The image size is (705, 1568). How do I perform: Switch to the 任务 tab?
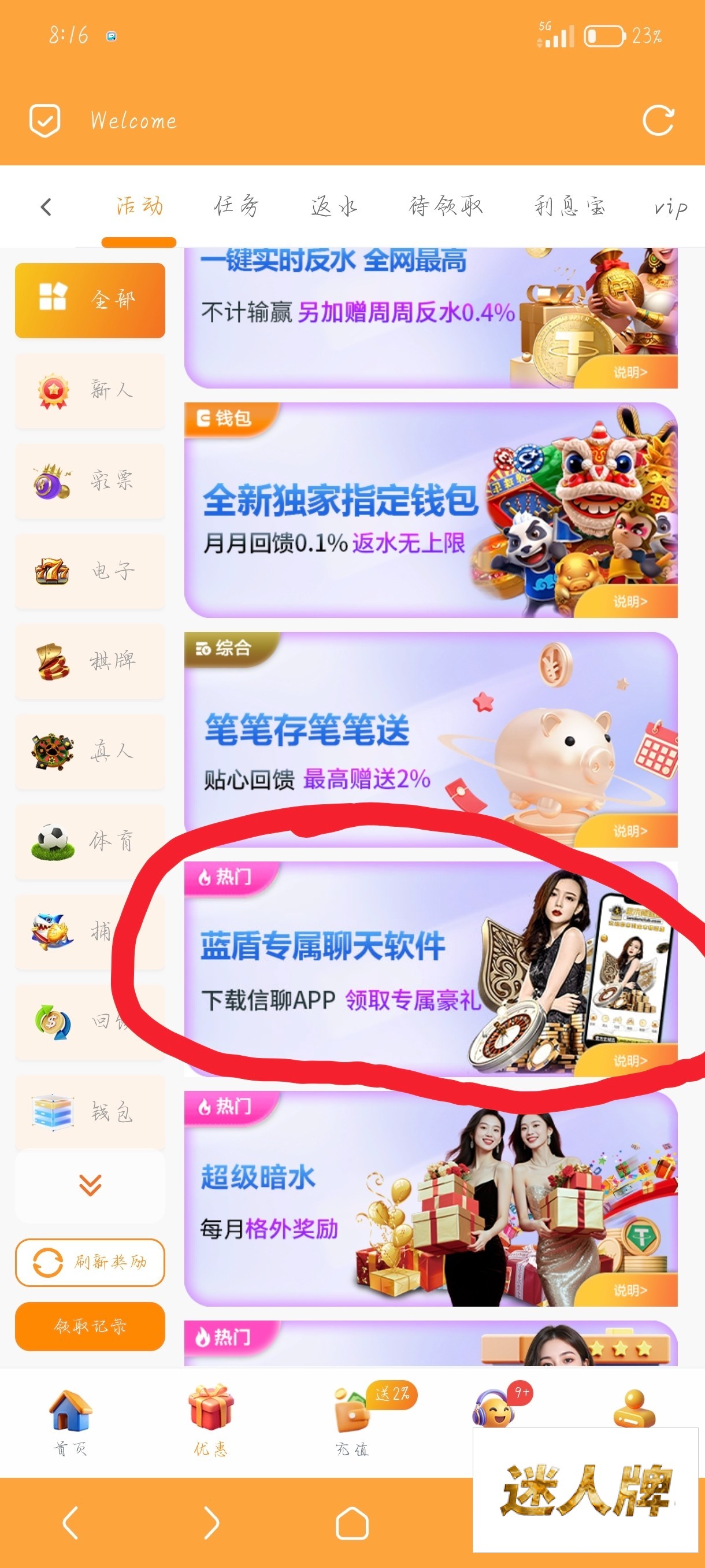coord(236,206)
